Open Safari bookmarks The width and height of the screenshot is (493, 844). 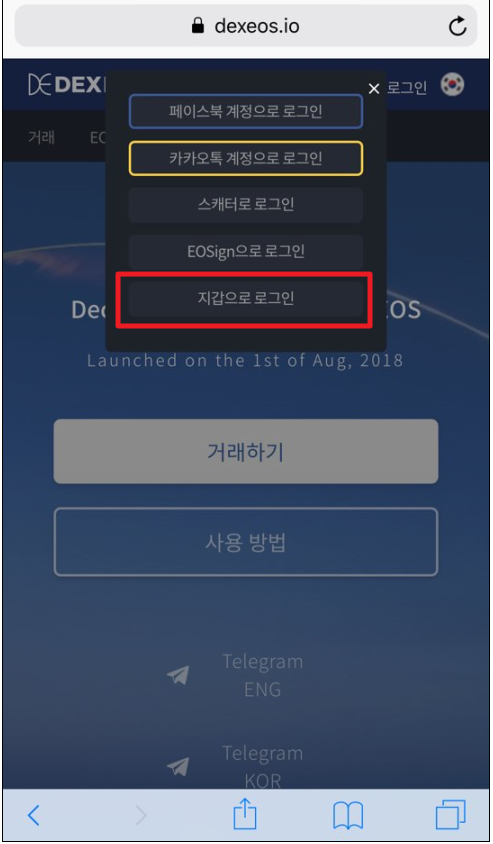tap(348, 815)
